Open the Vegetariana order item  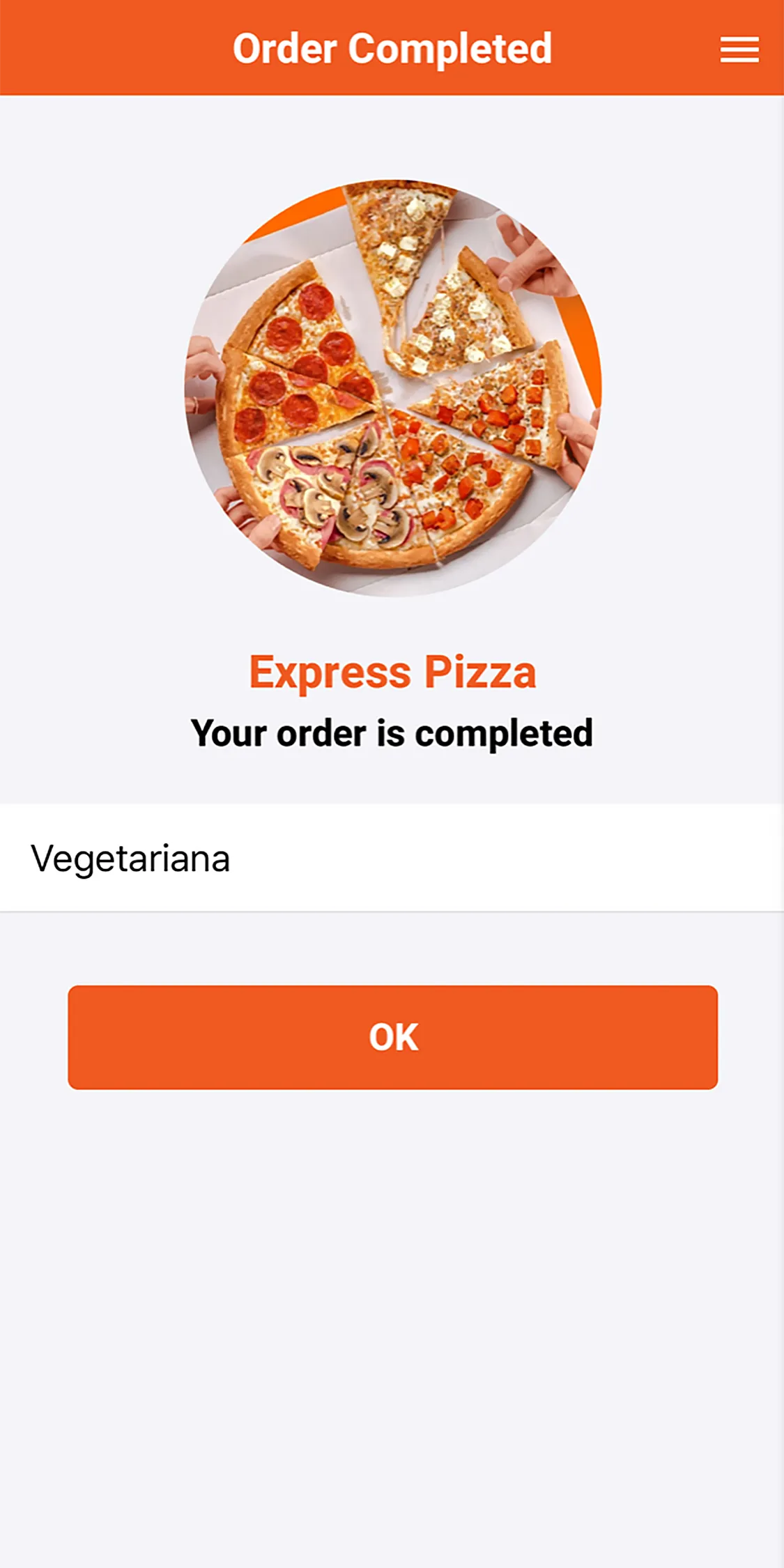coord(392,857)
